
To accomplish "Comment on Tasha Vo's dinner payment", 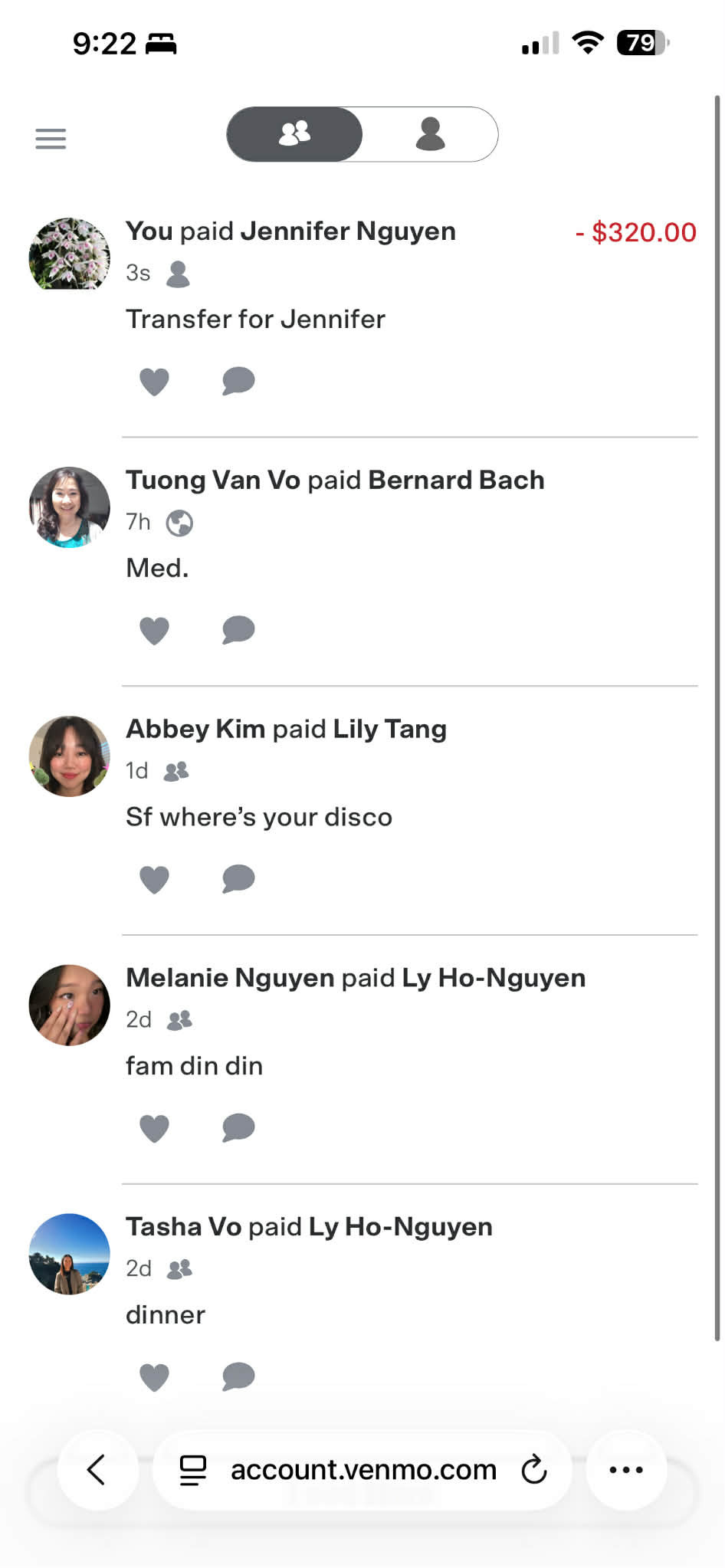I will click(x=238, y=1376).
